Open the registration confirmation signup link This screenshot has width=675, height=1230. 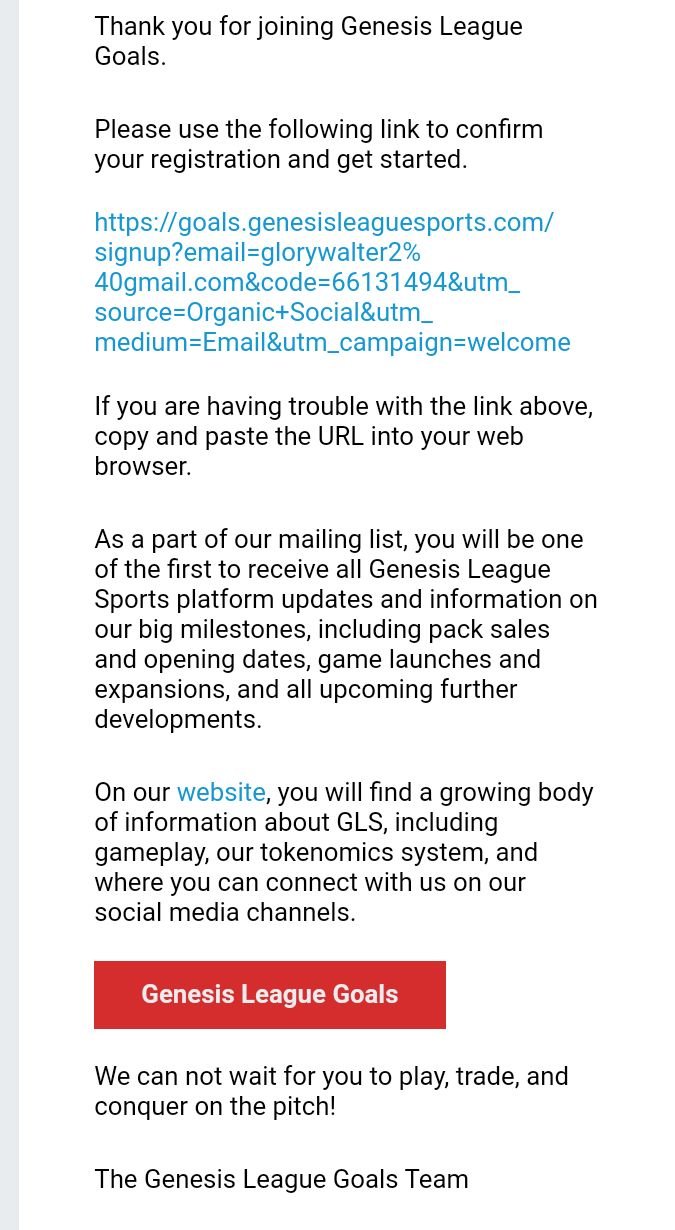[332, 282]
